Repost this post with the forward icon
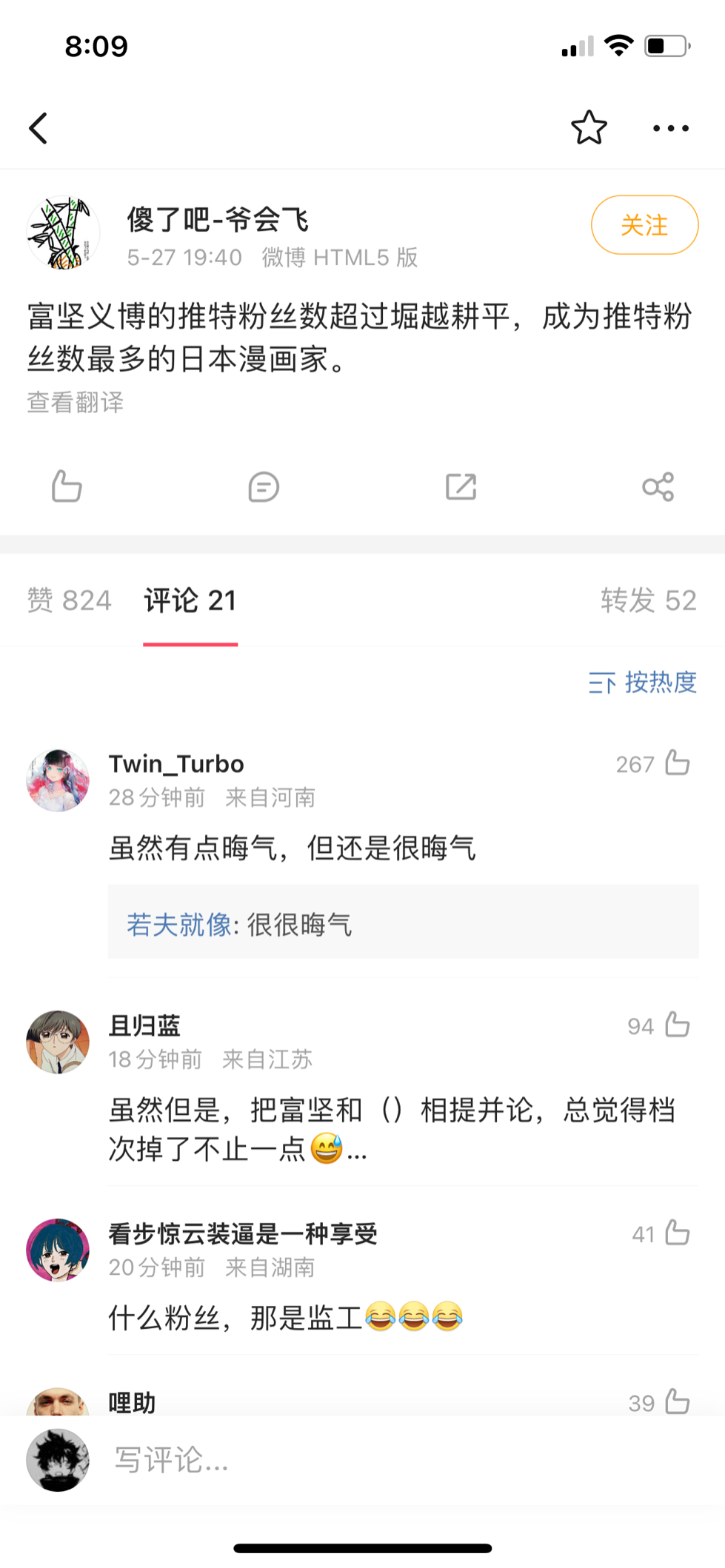Viewport: 725px width, 1568px height. (x=461, y=486)
